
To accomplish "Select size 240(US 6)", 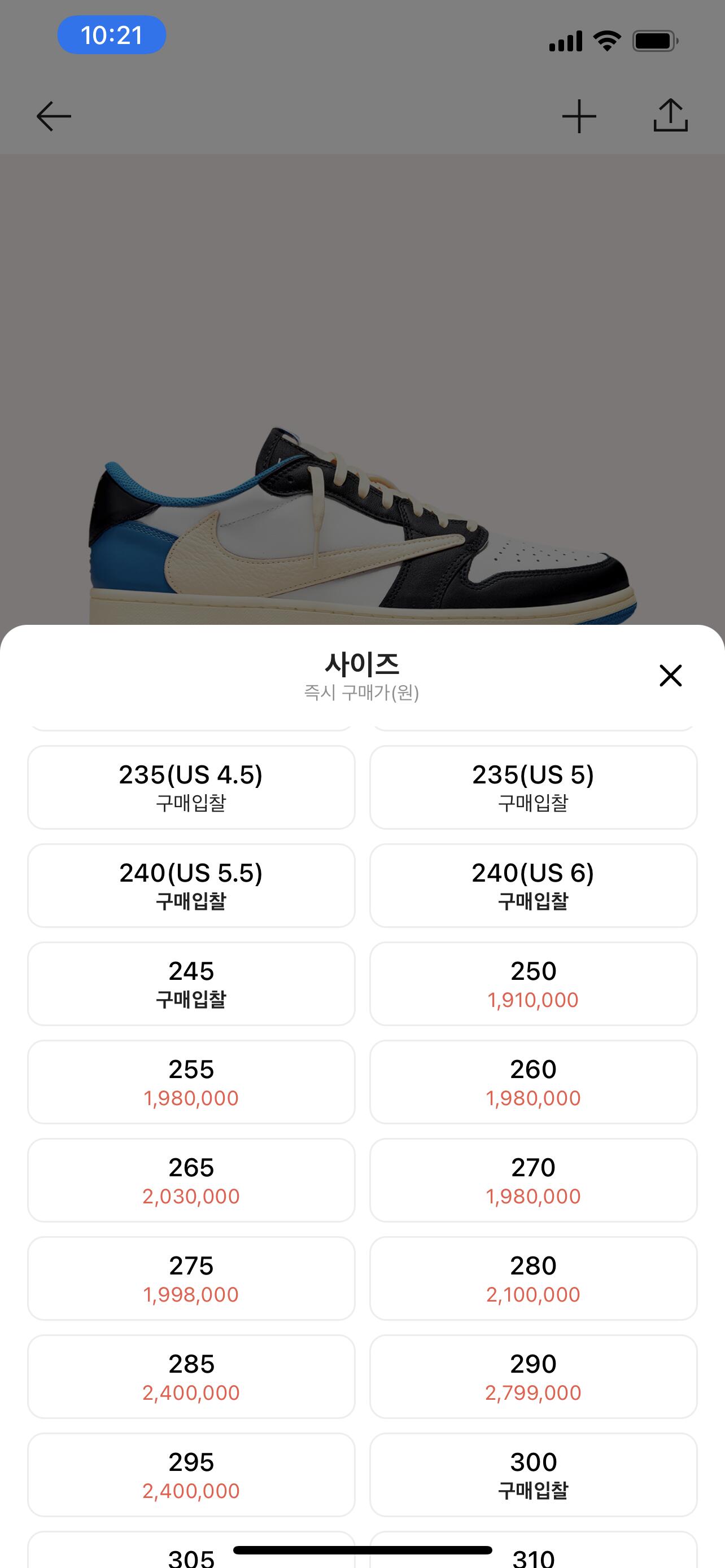I will pyautogui.click(x=533, y=885).
